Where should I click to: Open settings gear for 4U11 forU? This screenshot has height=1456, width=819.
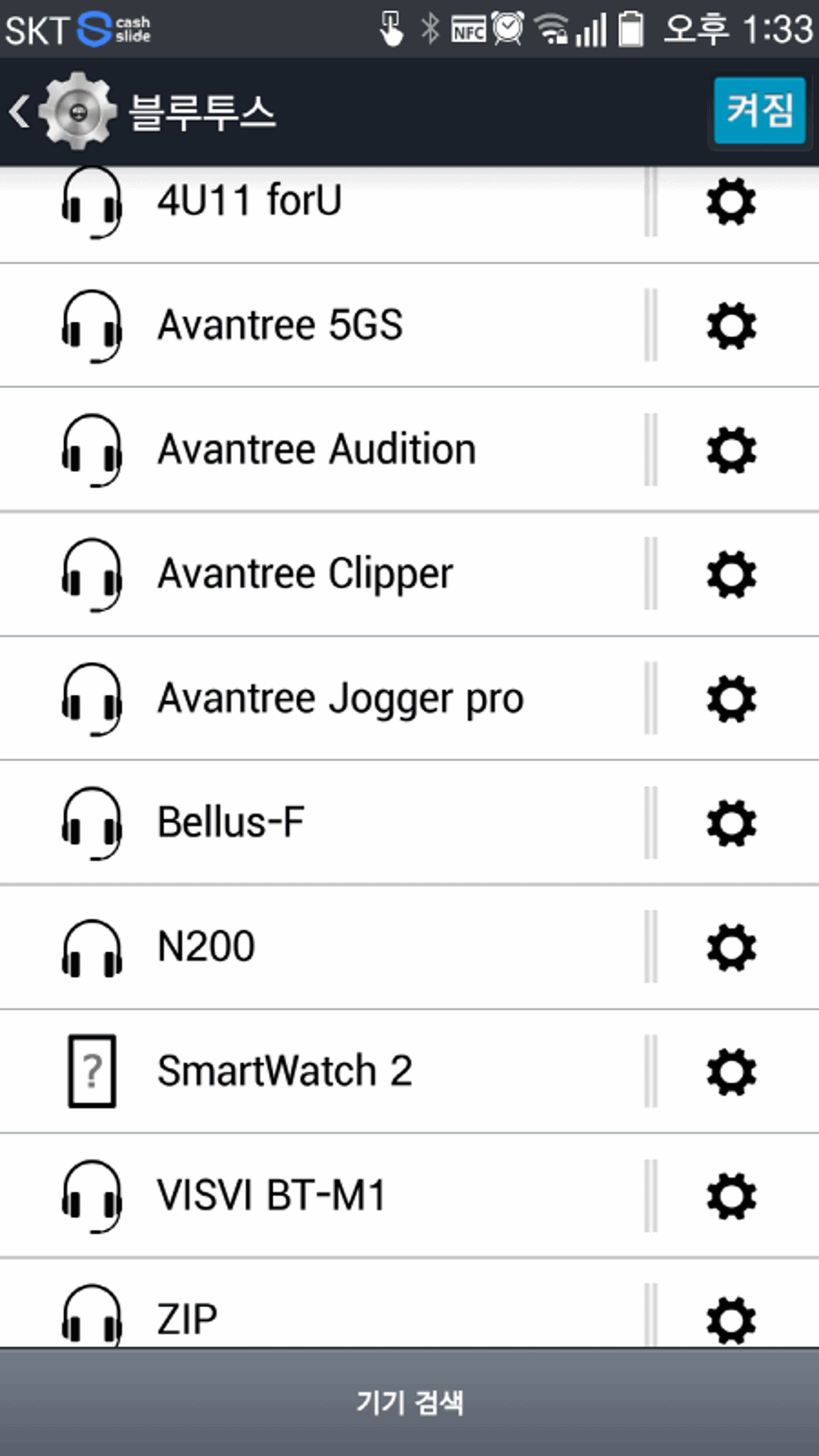tap(732, 202)
